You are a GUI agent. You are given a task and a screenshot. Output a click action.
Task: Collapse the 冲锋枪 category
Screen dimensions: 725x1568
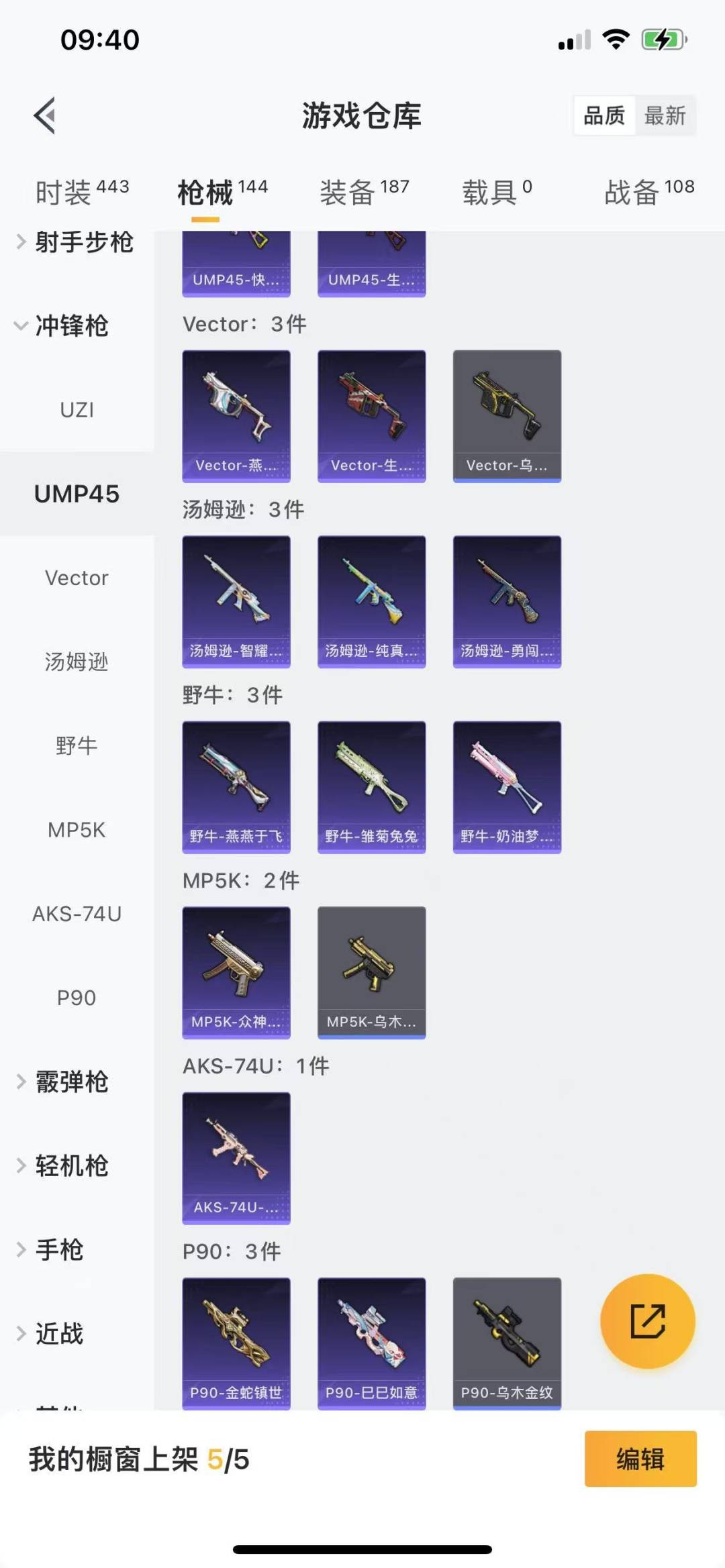click(62, 325)
